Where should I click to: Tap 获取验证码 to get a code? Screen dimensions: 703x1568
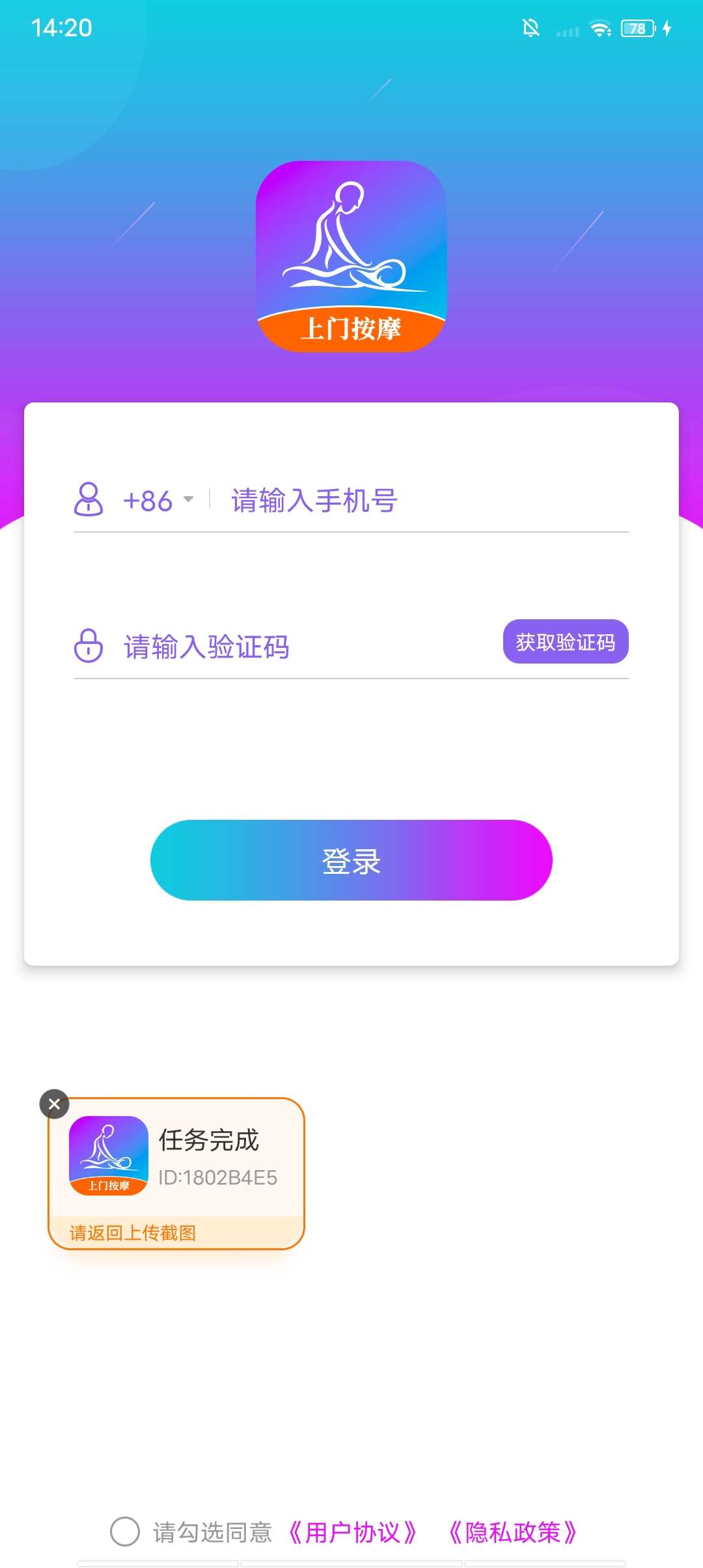(565, 642)
